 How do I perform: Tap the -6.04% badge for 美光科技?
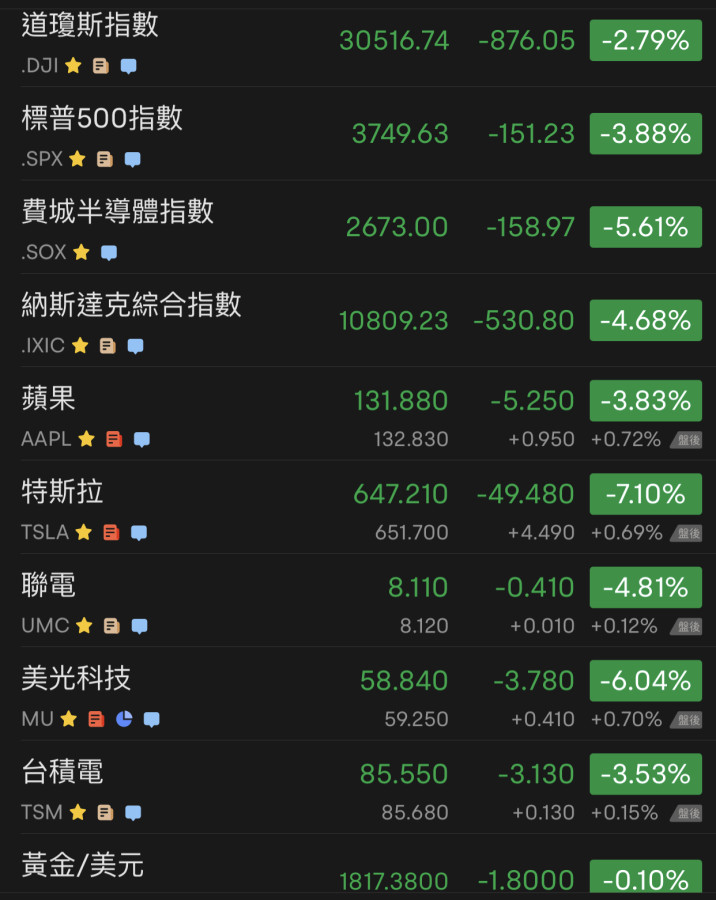point(645,681)
